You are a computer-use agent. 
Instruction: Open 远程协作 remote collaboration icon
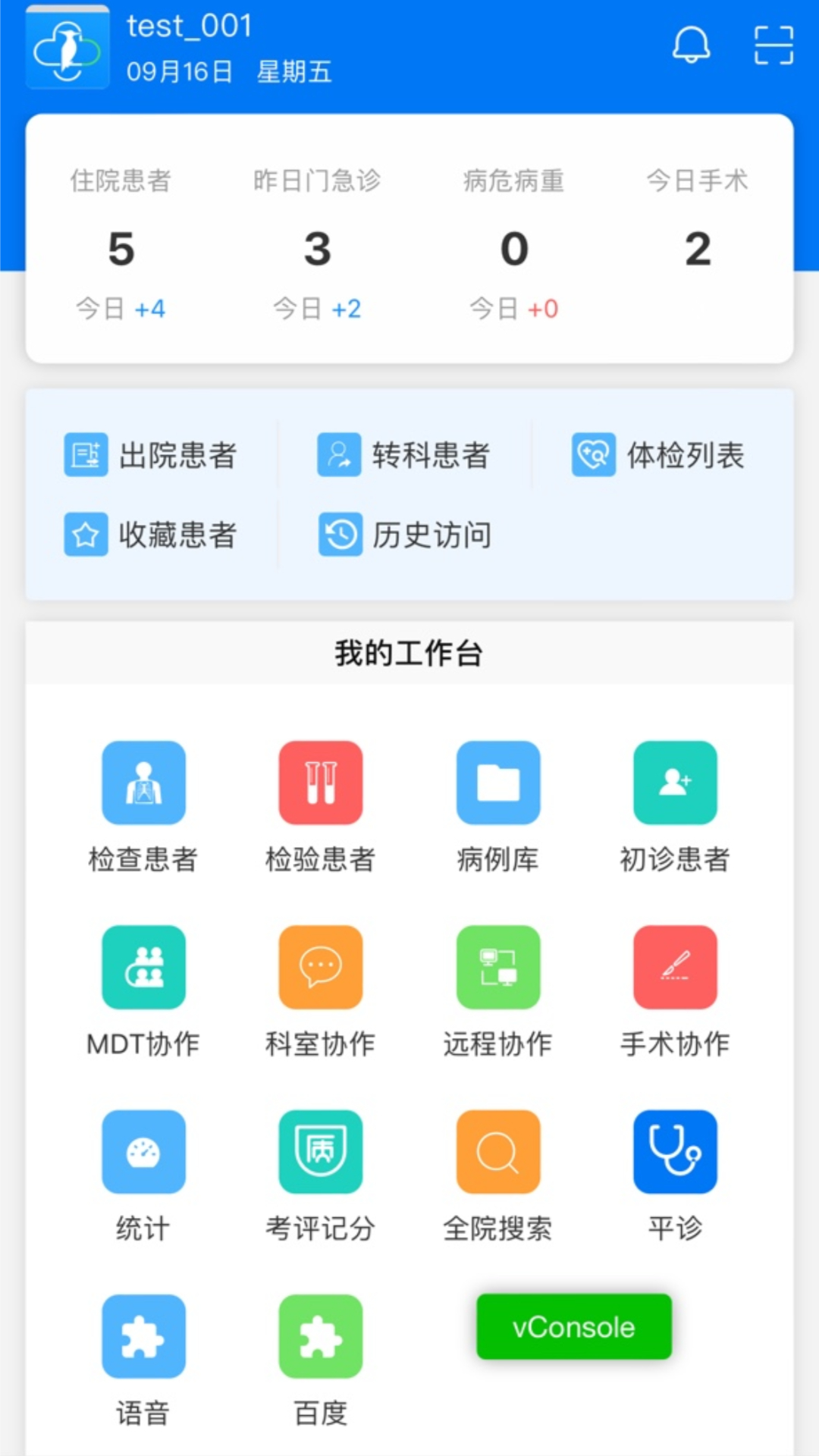point(498,968)
